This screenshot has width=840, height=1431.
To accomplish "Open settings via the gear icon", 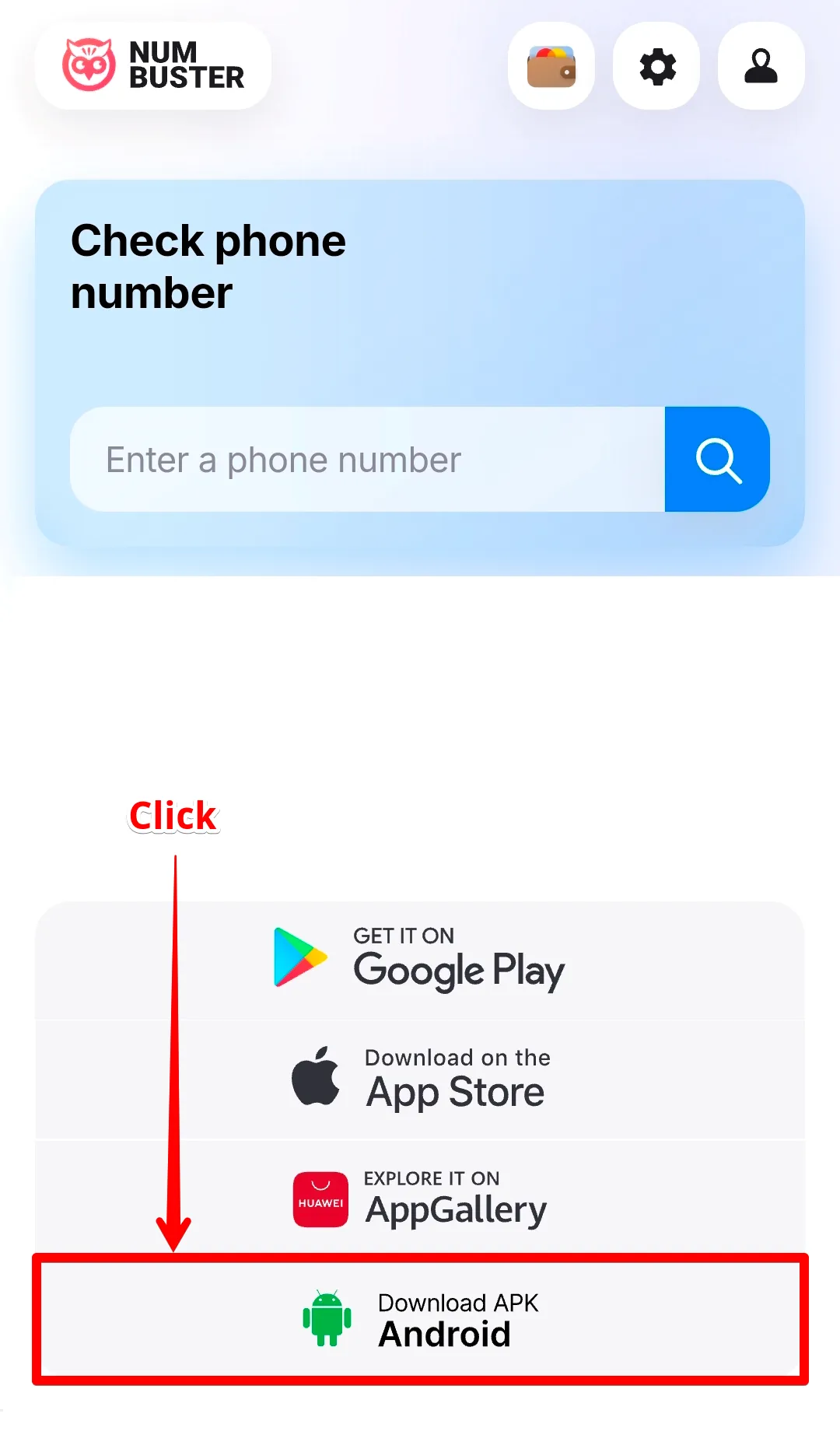I will tap(656, 66).
